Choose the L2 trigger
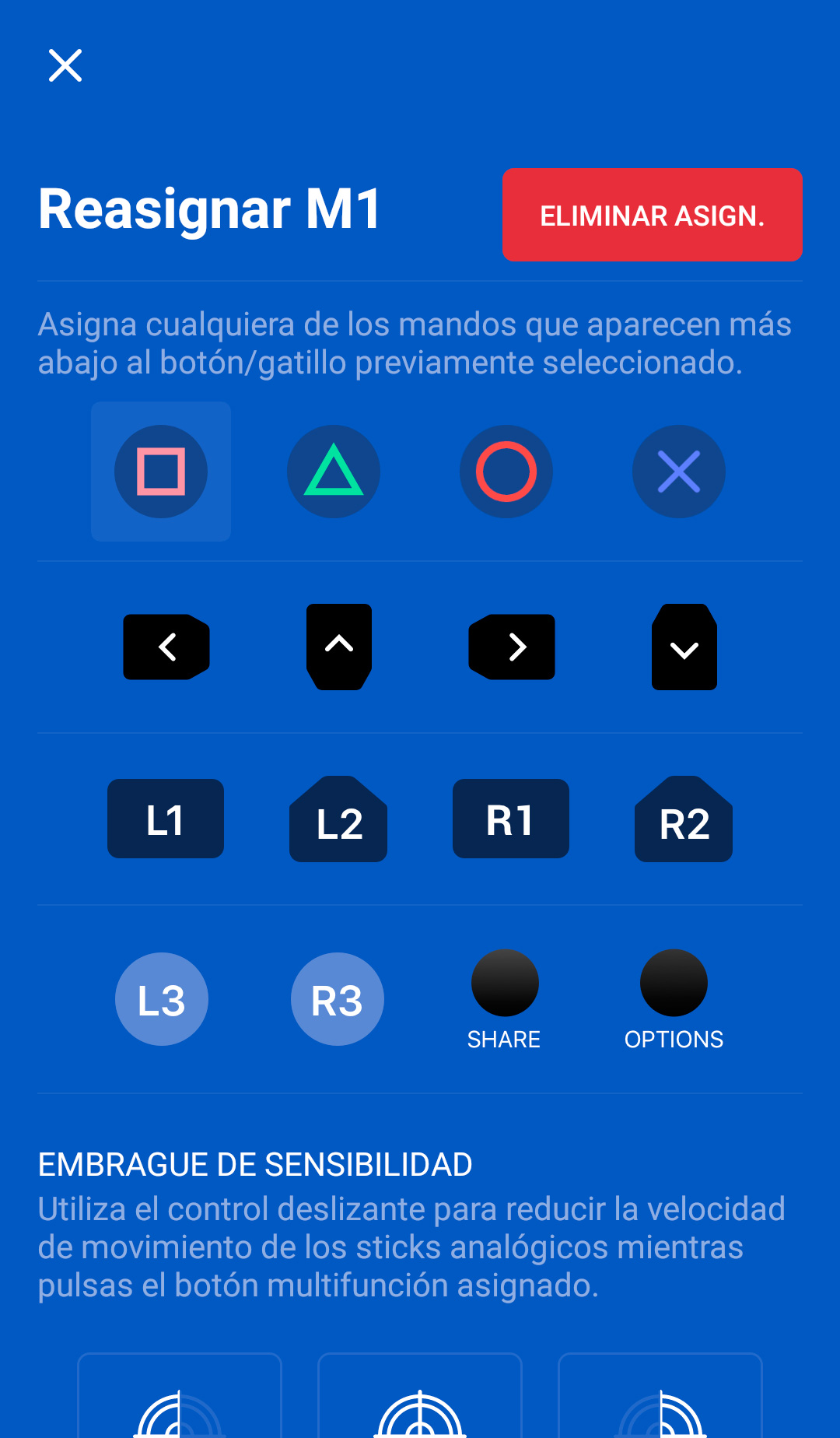 pos(338,820)
